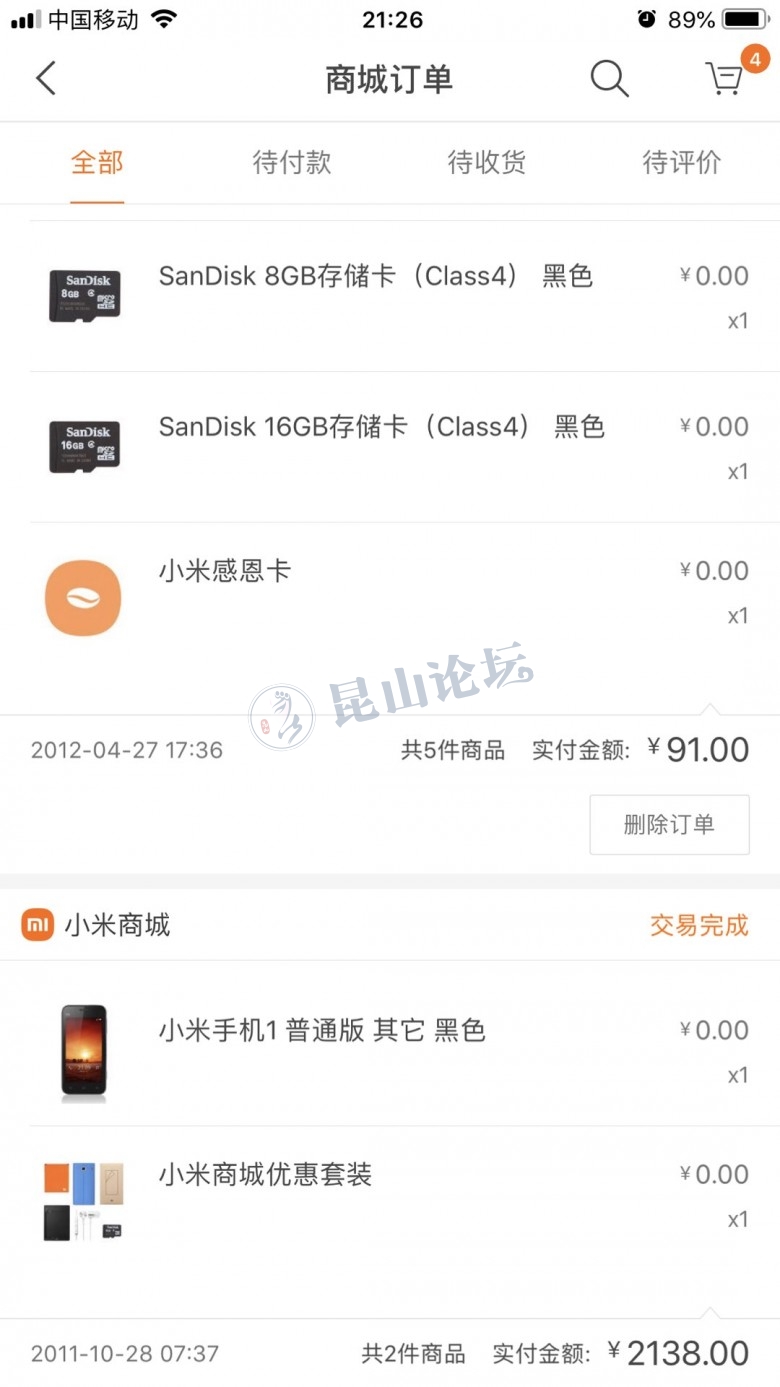Switch to the 待收货 tab
The image size is (780, 1387).
pos(487,162)
